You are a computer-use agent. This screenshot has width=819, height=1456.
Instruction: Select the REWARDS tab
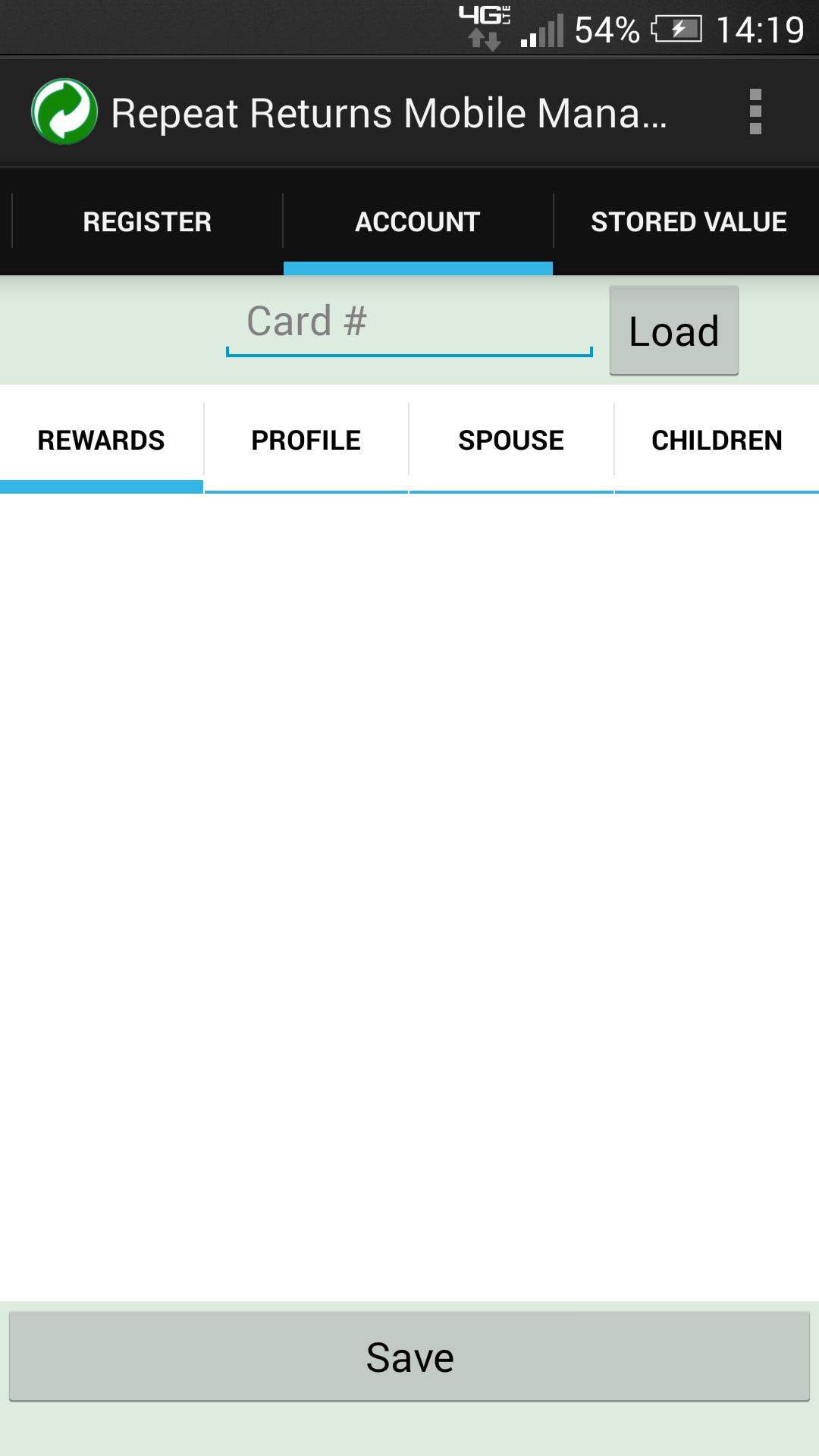click(x=102, y=440)
